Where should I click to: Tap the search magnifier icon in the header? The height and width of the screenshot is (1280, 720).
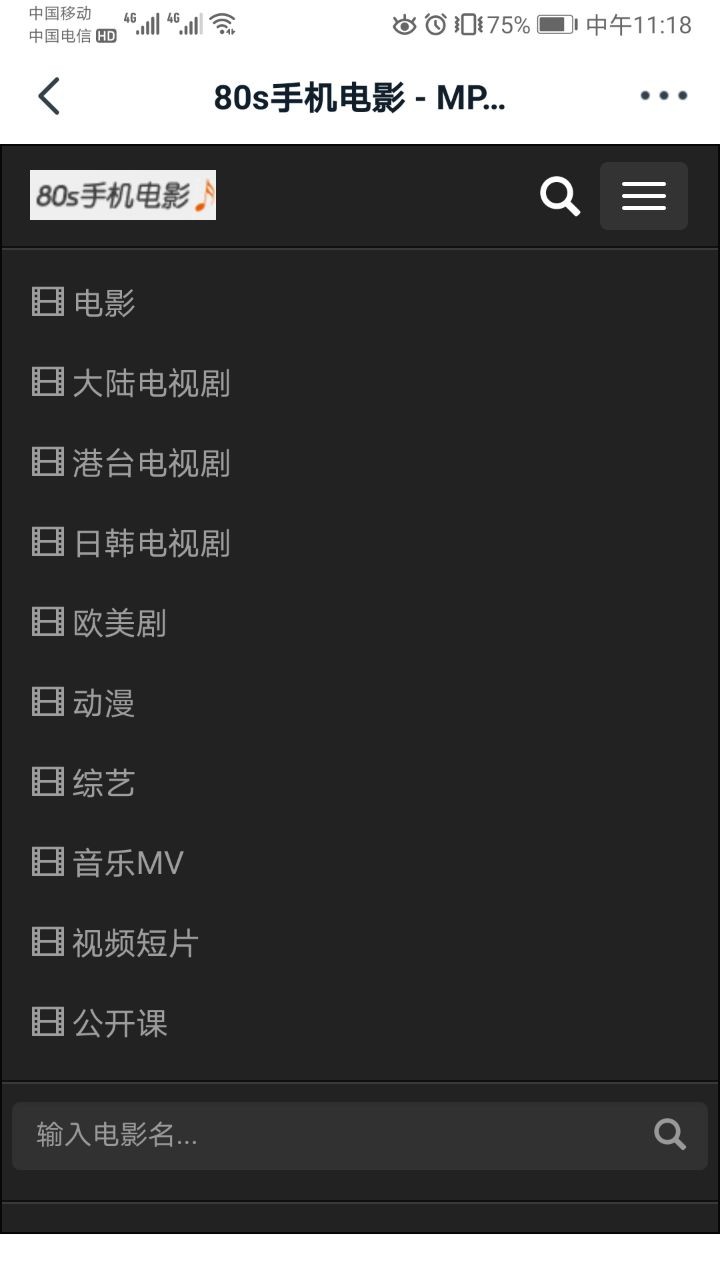[x=560, y=196]
